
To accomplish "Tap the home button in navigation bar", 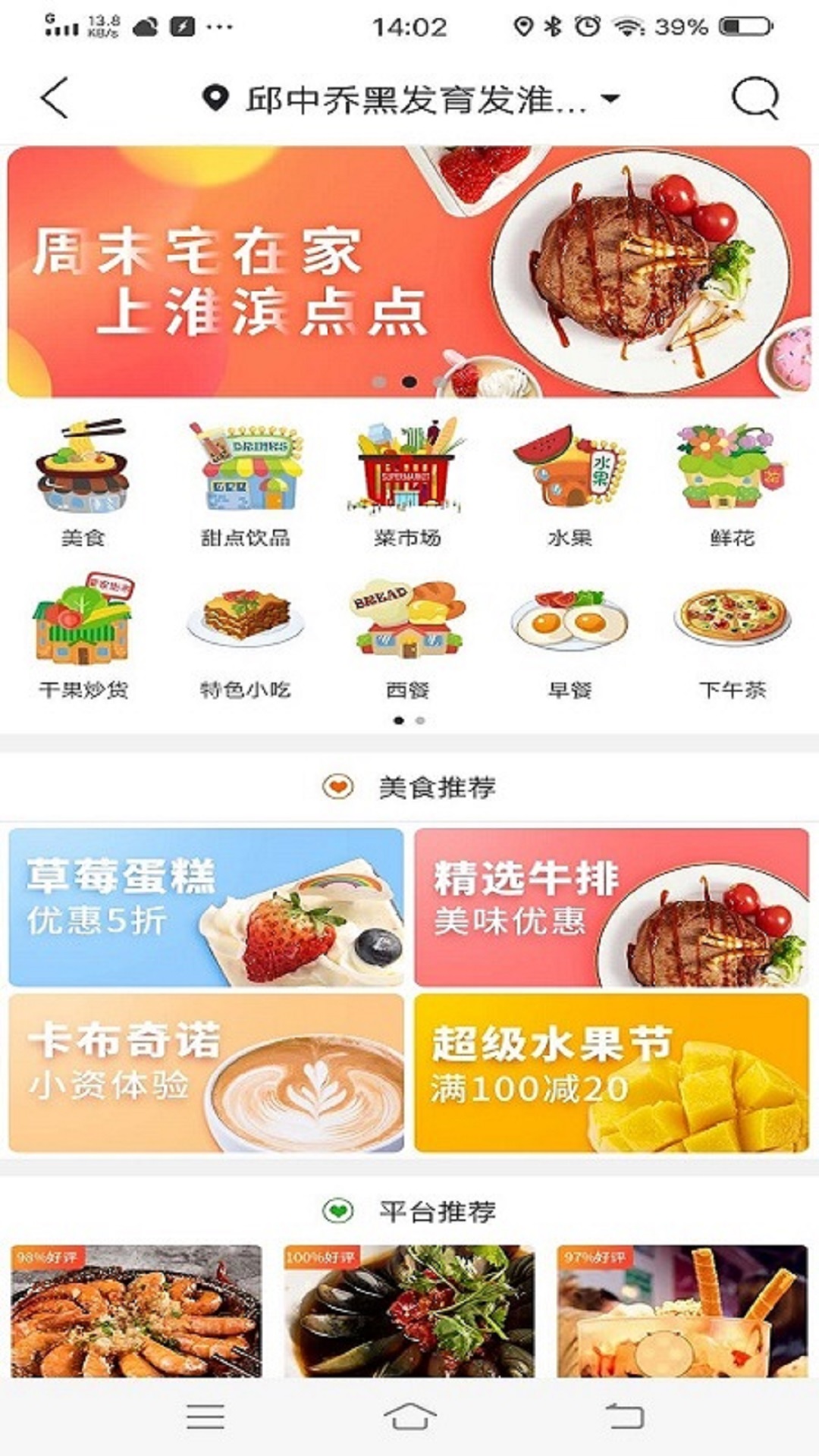I will [409, 1418].
